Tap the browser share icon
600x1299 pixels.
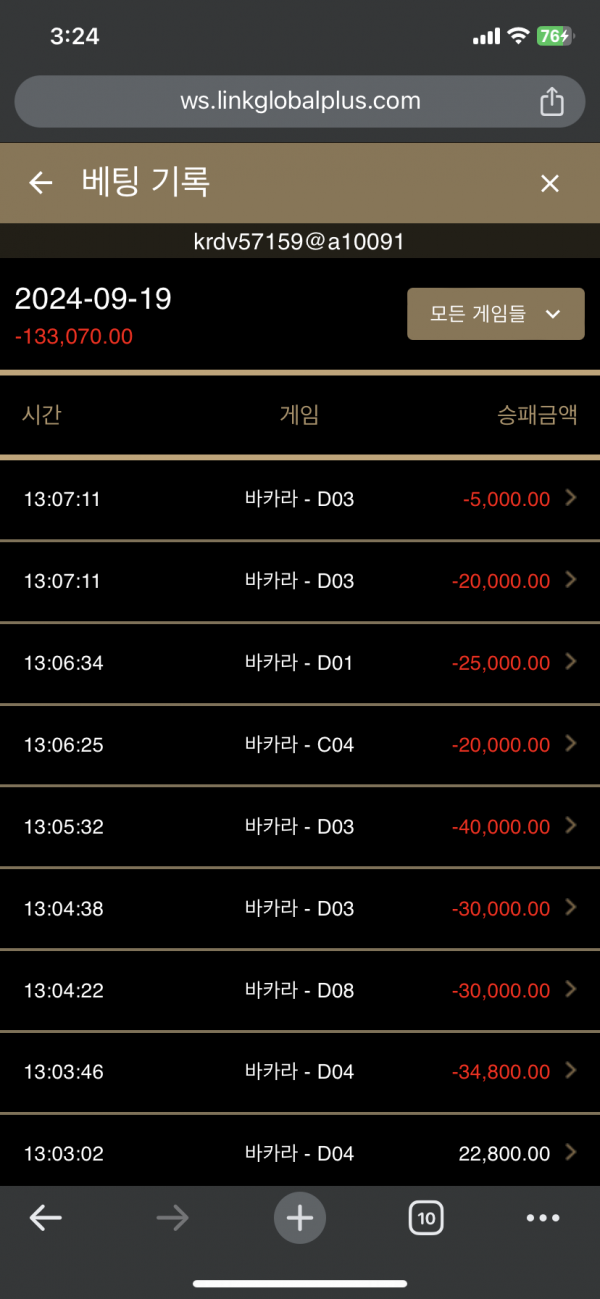pos(552,101)
